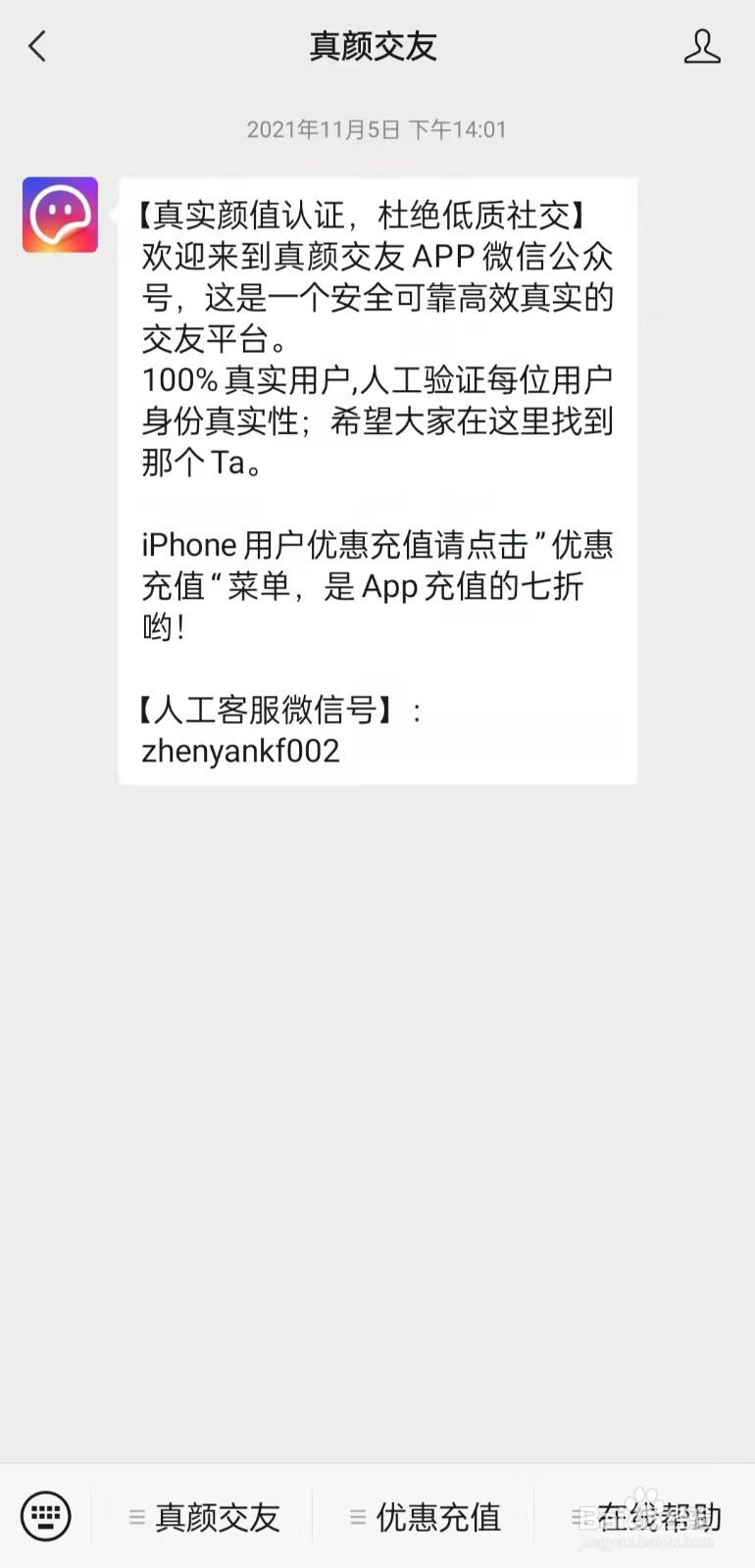Viewport: 755px width, 1568px height.
Task: Tap the person silhouette in the top corner
Action: (x=702, y=45)
